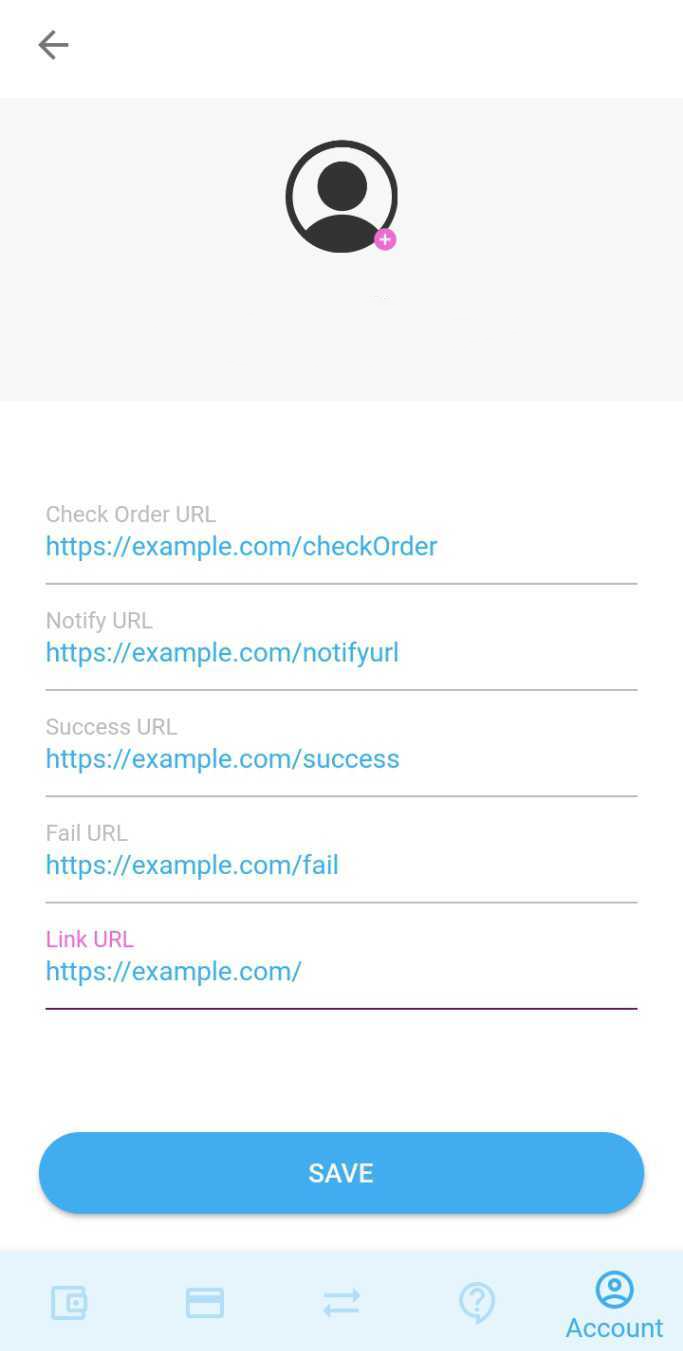Viewport: 683px width, 1351px height.
Task: Edit the Link URL field
Action: [340, 971]
